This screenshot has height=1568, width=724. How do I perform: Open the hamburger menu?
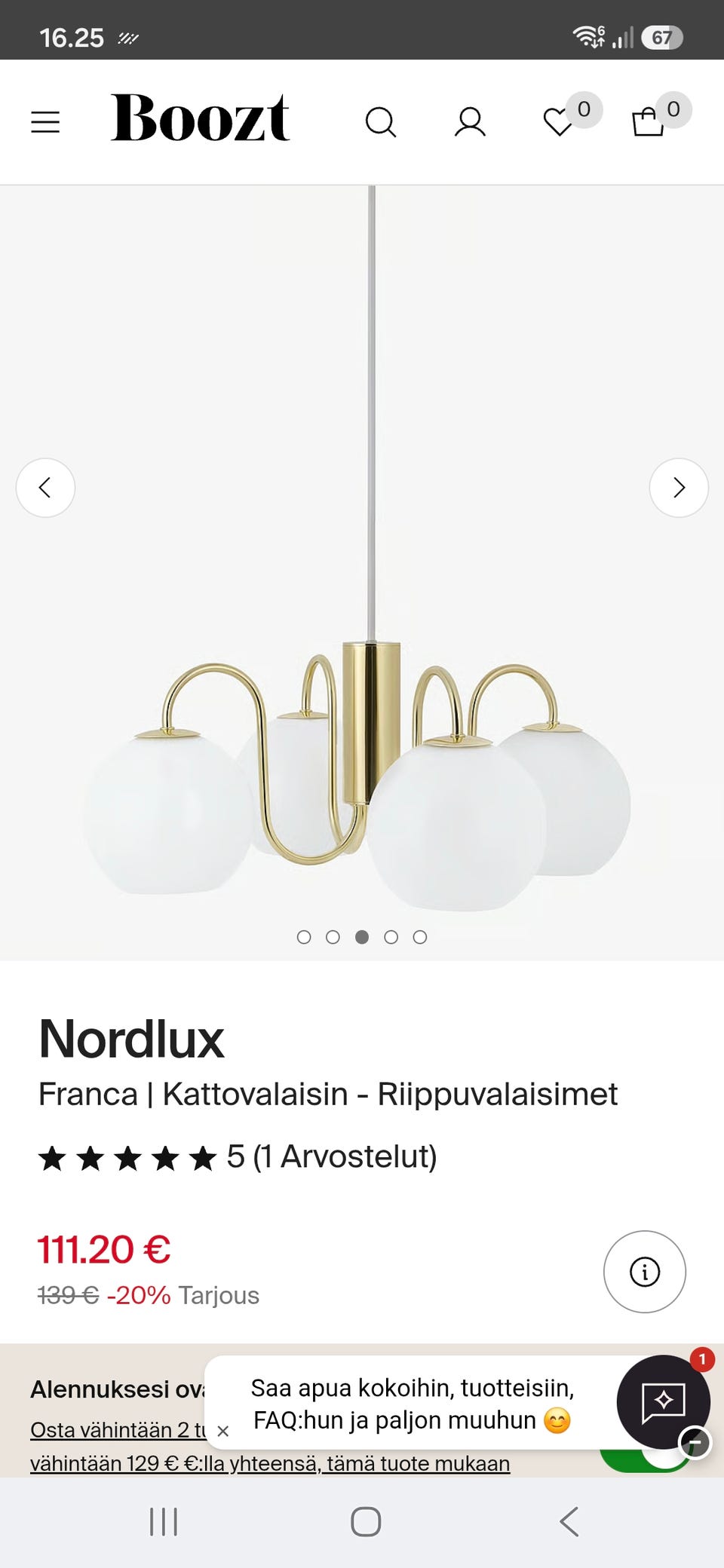click(45, 122)
